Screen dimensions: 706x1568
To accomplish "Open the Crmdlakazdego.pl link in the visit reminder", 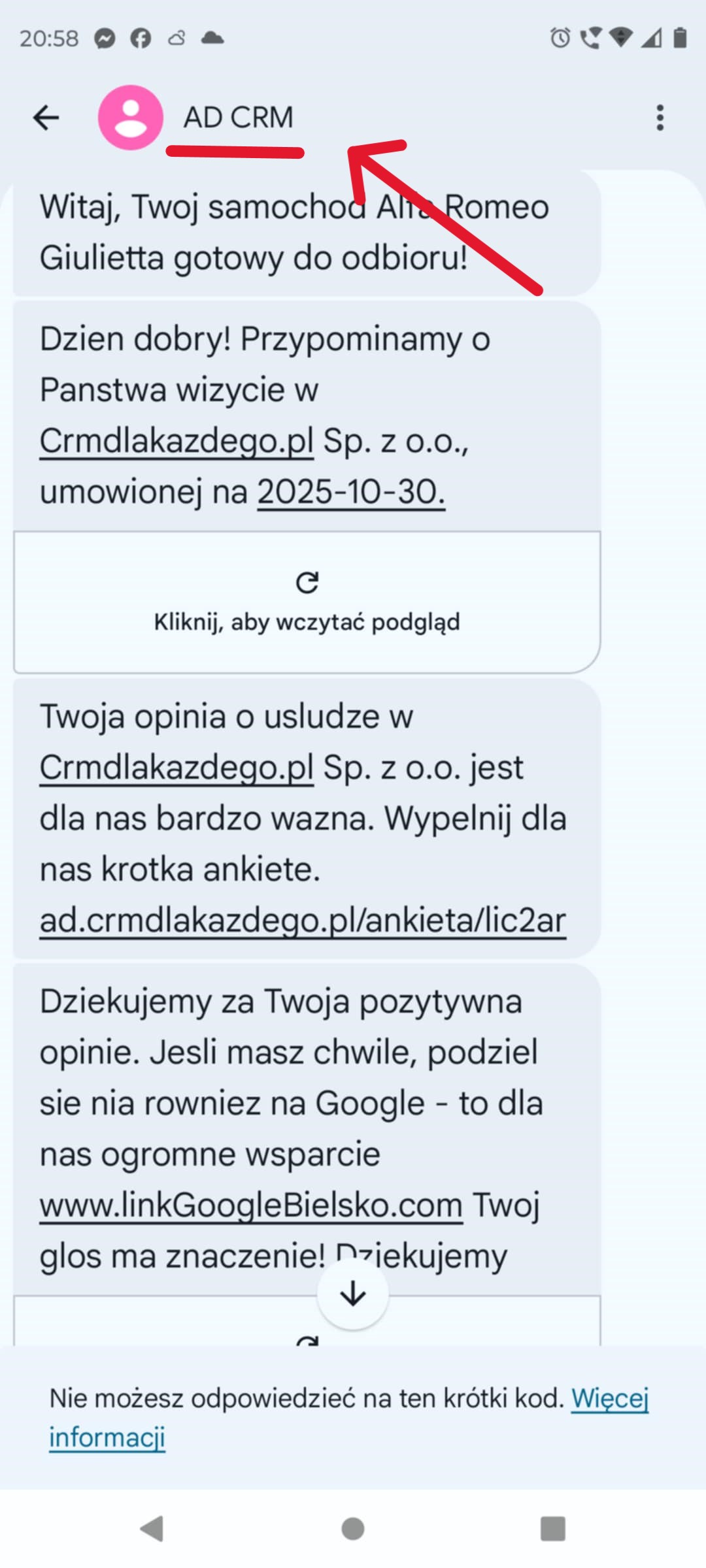I will pyautogui.click(x=176, y=440).
